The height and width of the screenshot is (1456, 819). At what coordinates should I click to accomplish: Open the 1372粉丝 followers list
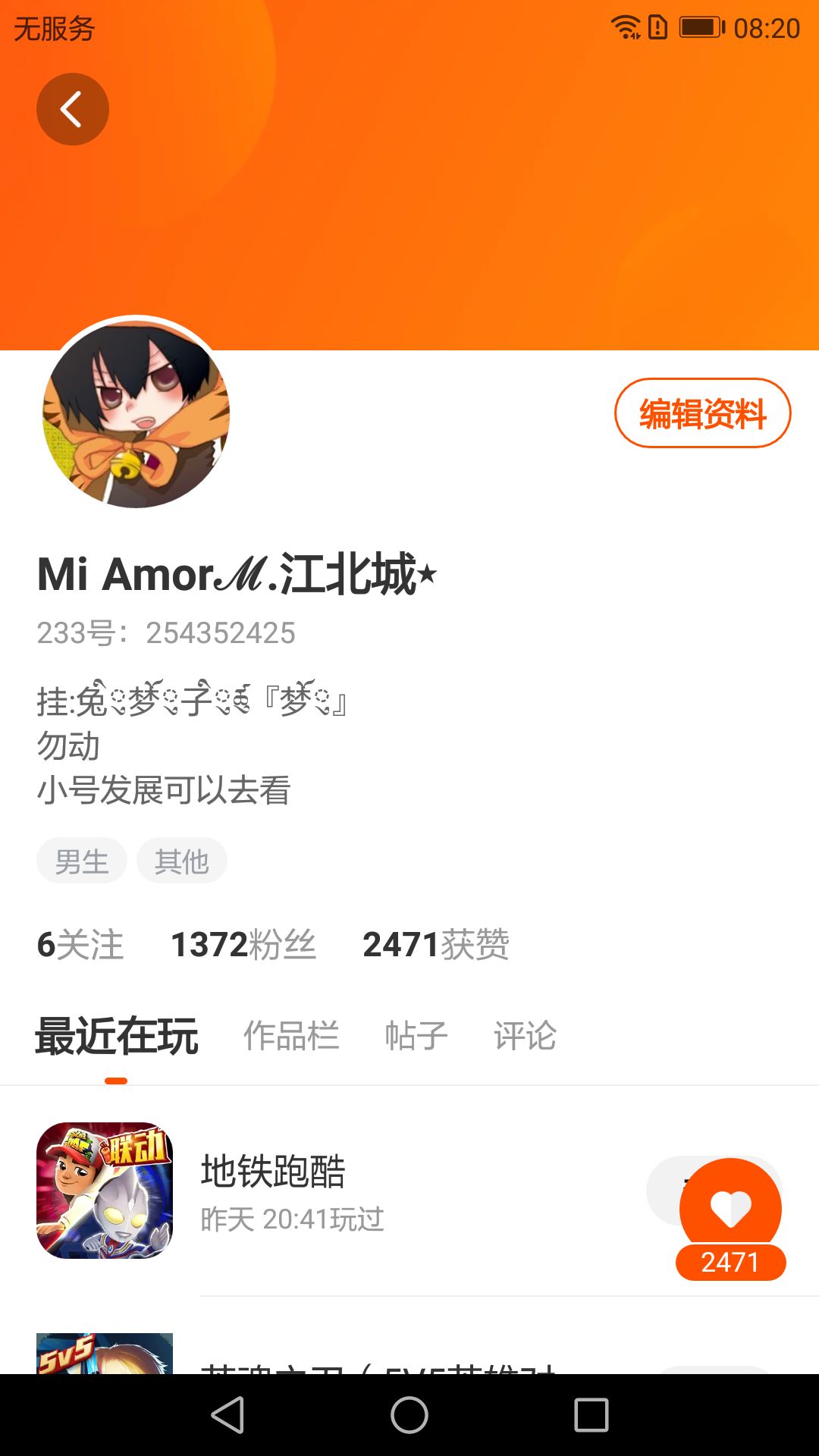(243, 945)
